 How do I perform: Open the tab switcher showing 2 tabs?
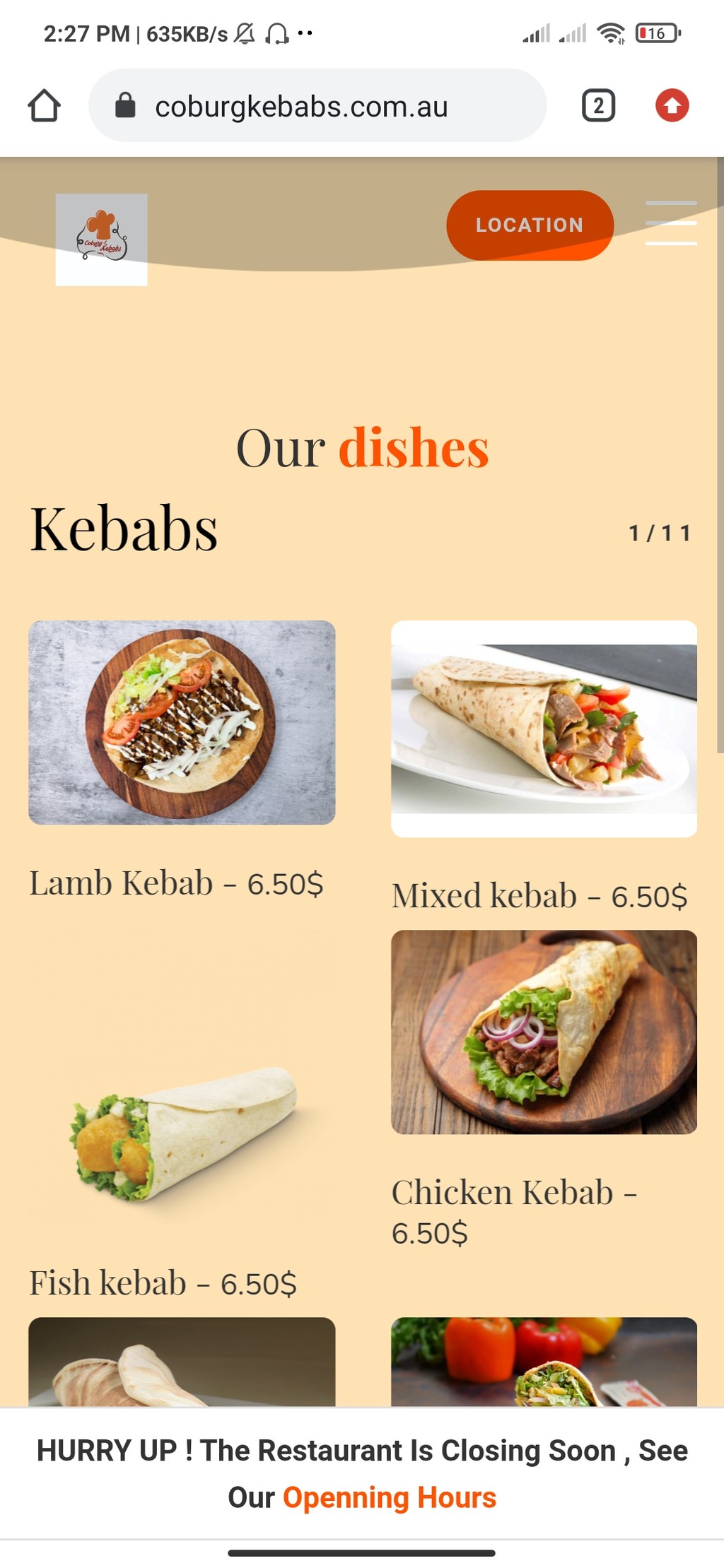tap(598, 106)
